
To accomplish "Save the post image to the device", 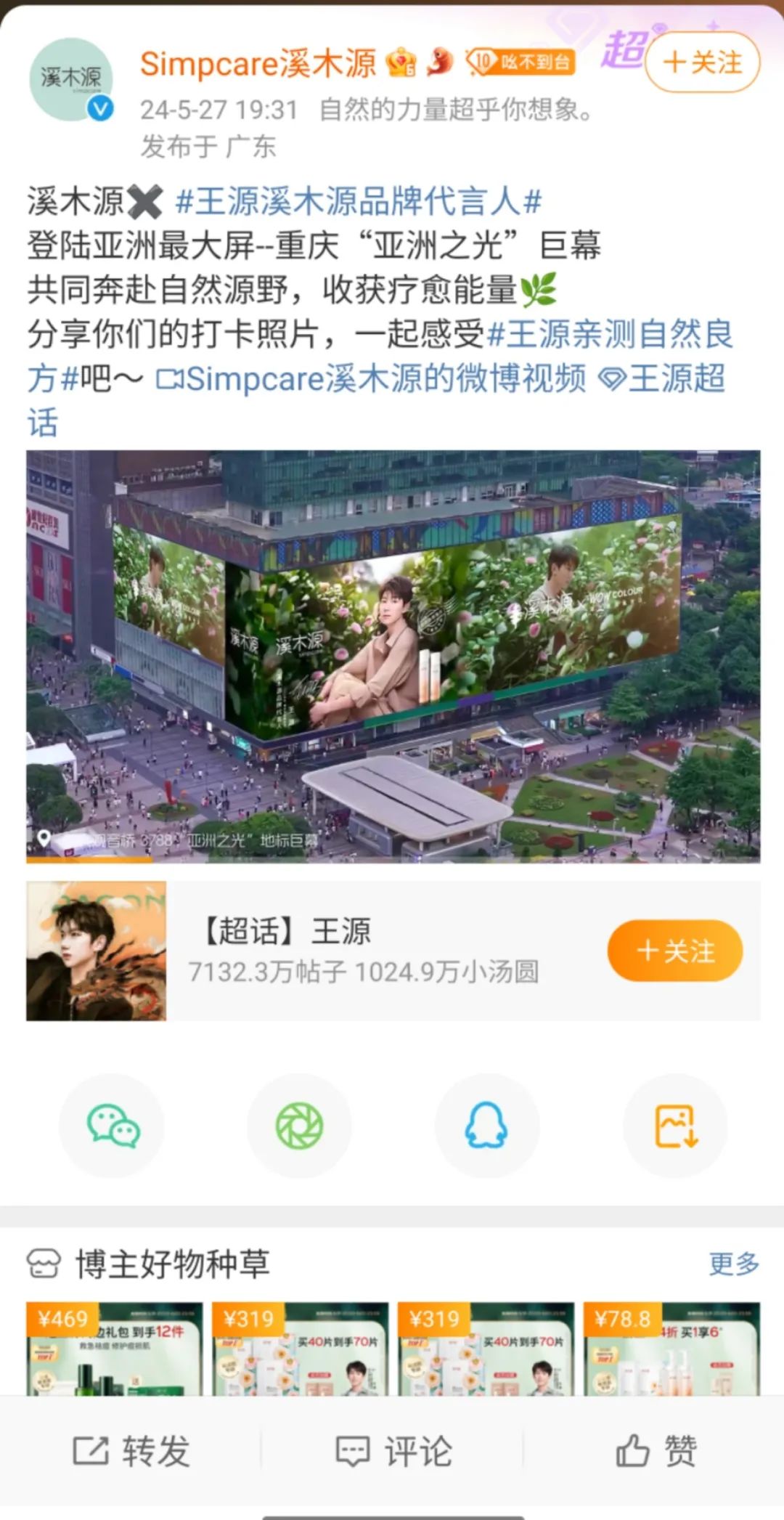I will tap(675, 1126).
